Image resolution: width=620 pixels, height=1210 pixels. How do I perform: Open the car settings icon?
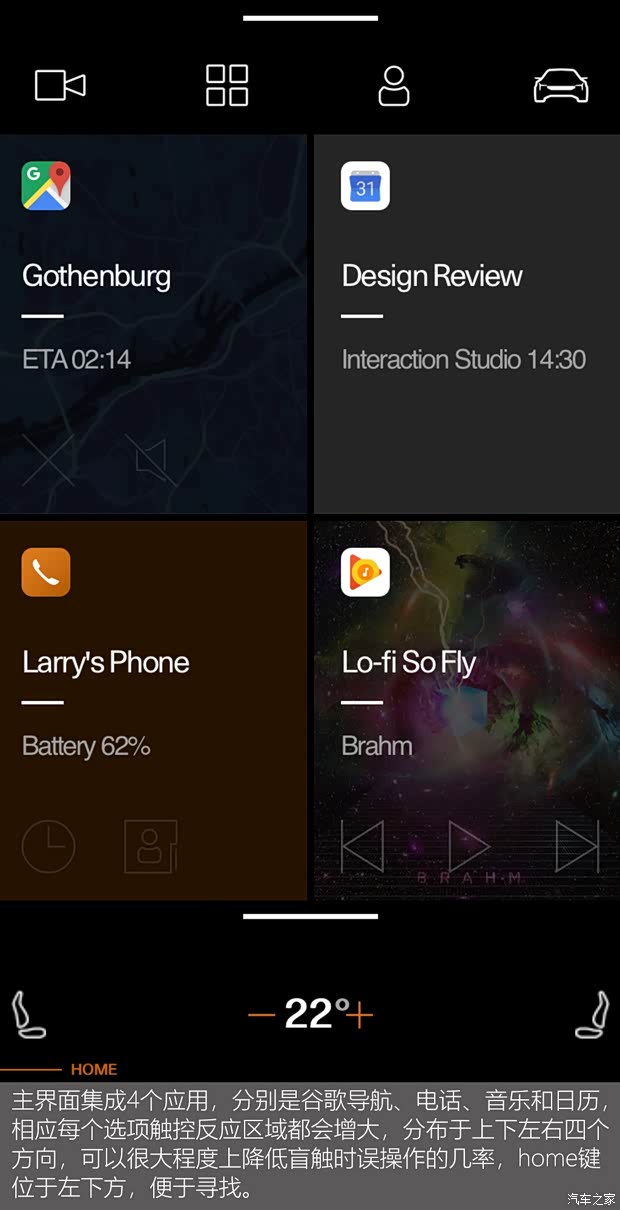point(561,87)
